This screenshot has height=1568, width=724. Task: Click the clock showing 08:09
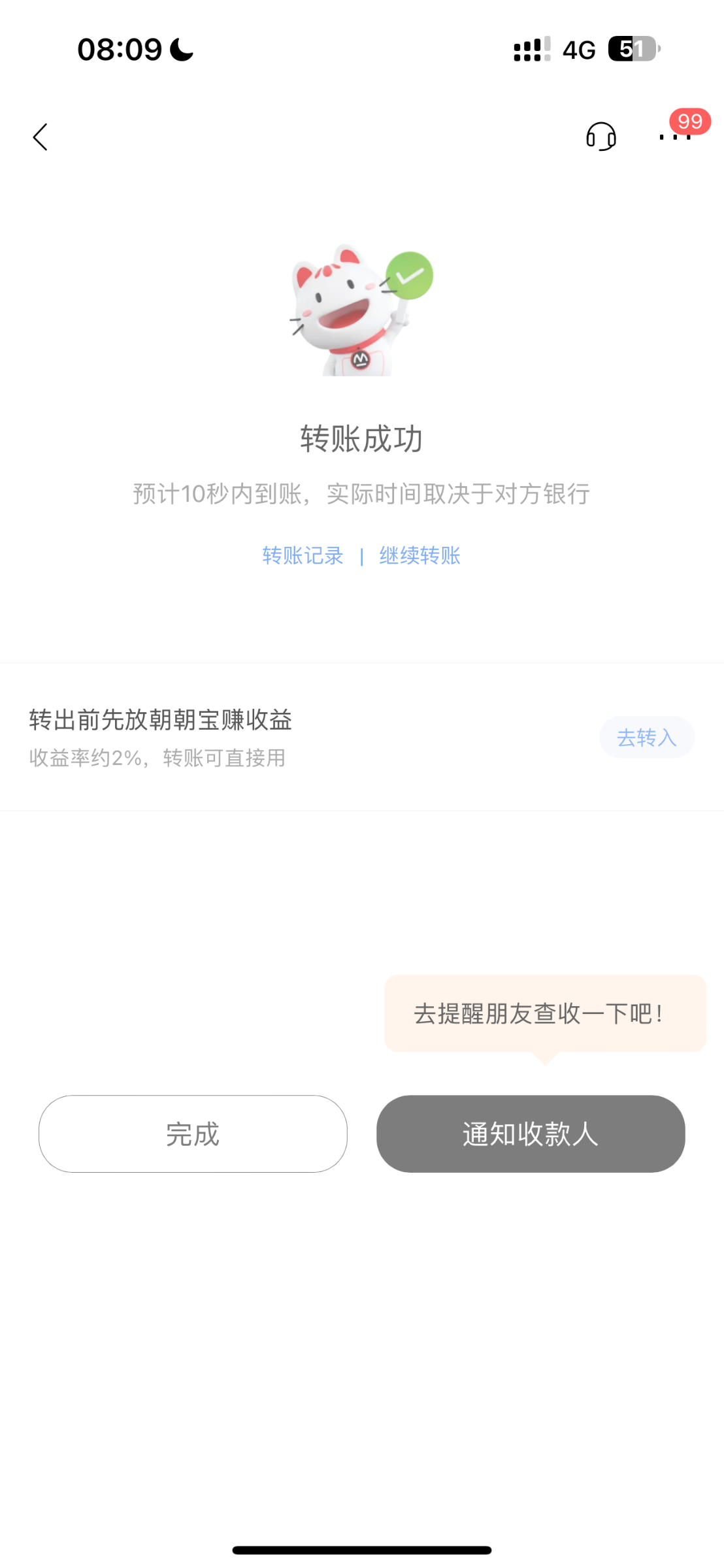120,48
